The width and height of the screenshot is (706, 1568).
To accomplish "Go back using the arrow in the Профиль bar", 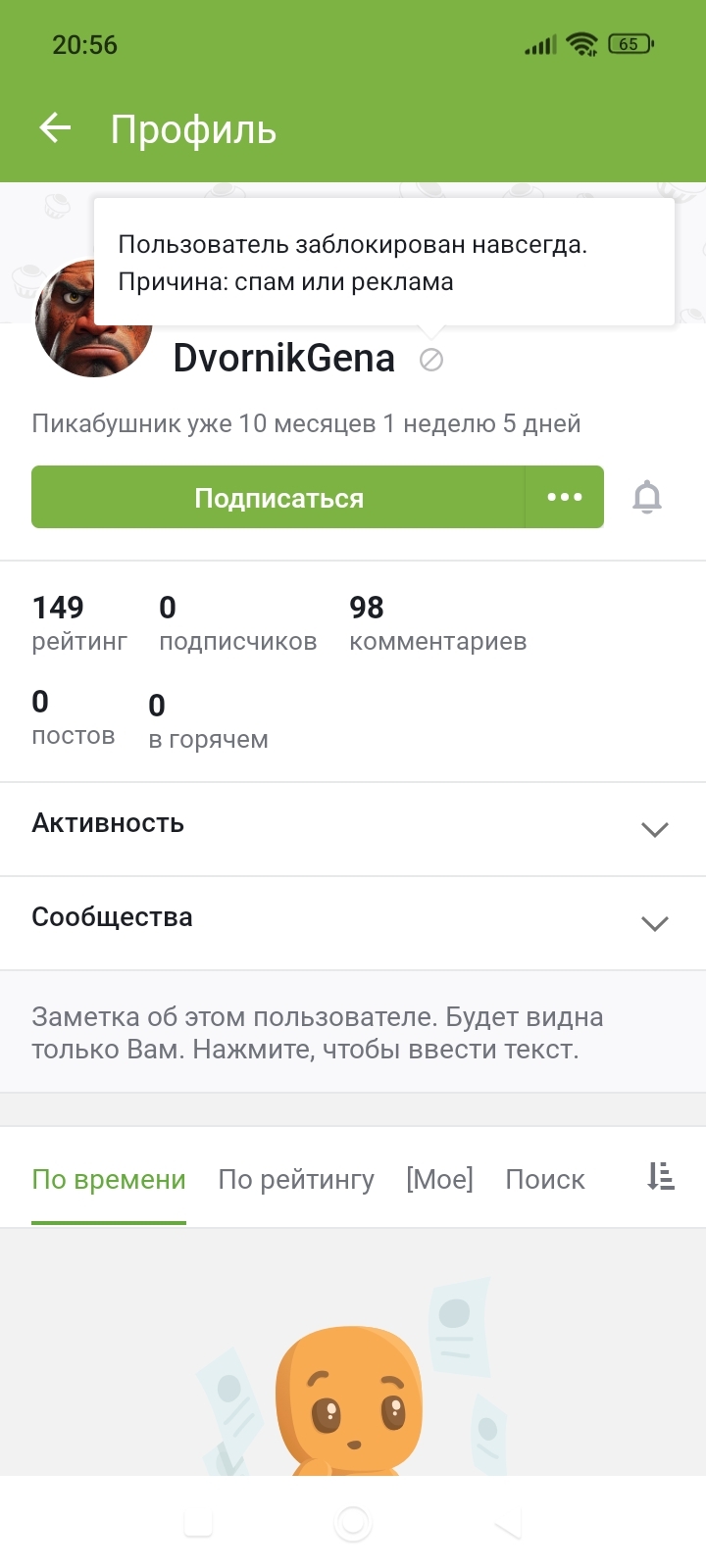I will click(x=56, y=128).
